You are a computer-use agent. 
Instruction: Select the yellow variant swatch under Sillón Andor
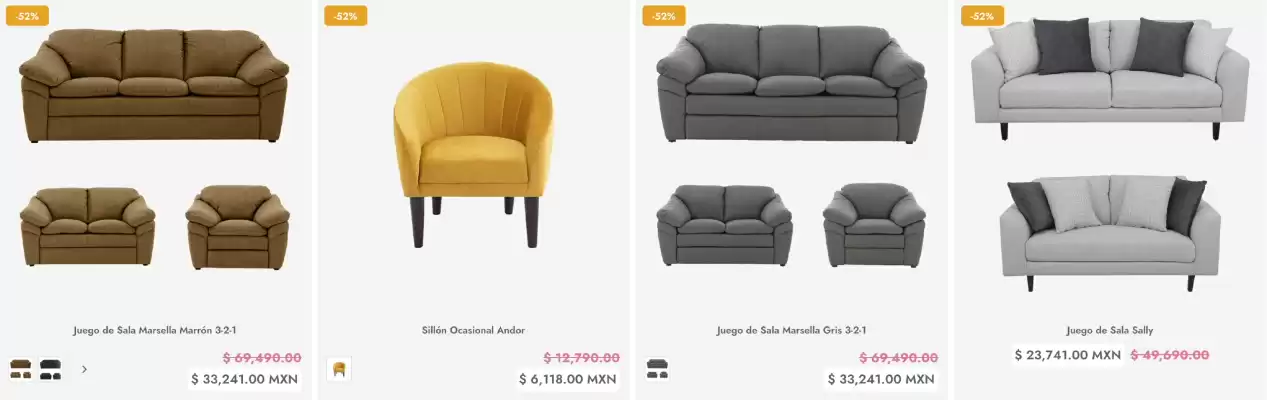point(339,369)
